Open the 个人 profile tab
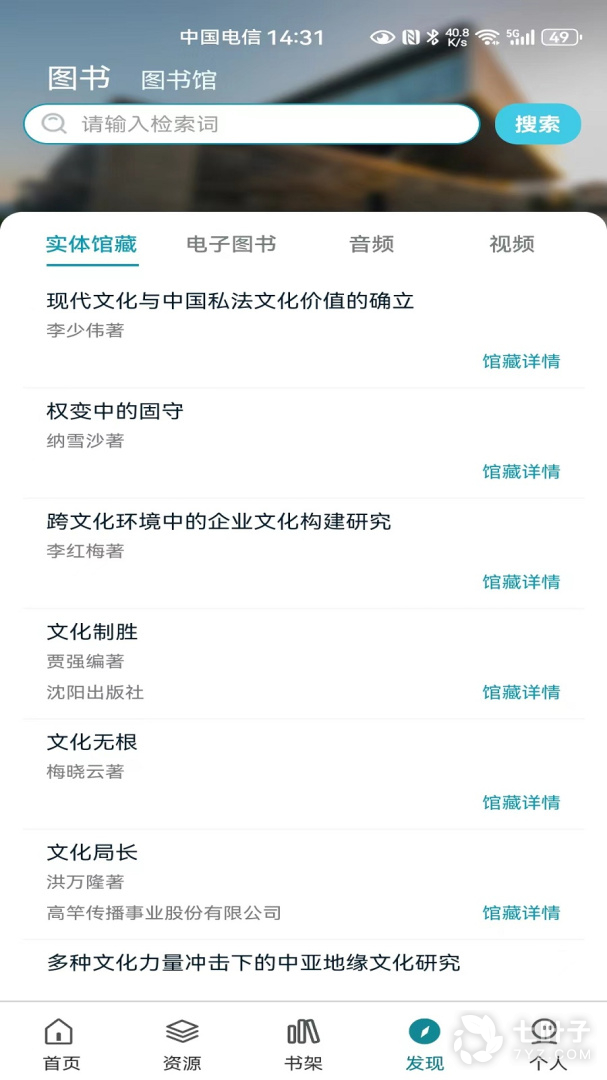Viewport: 607px width, 1080px height. [544, 1043]
